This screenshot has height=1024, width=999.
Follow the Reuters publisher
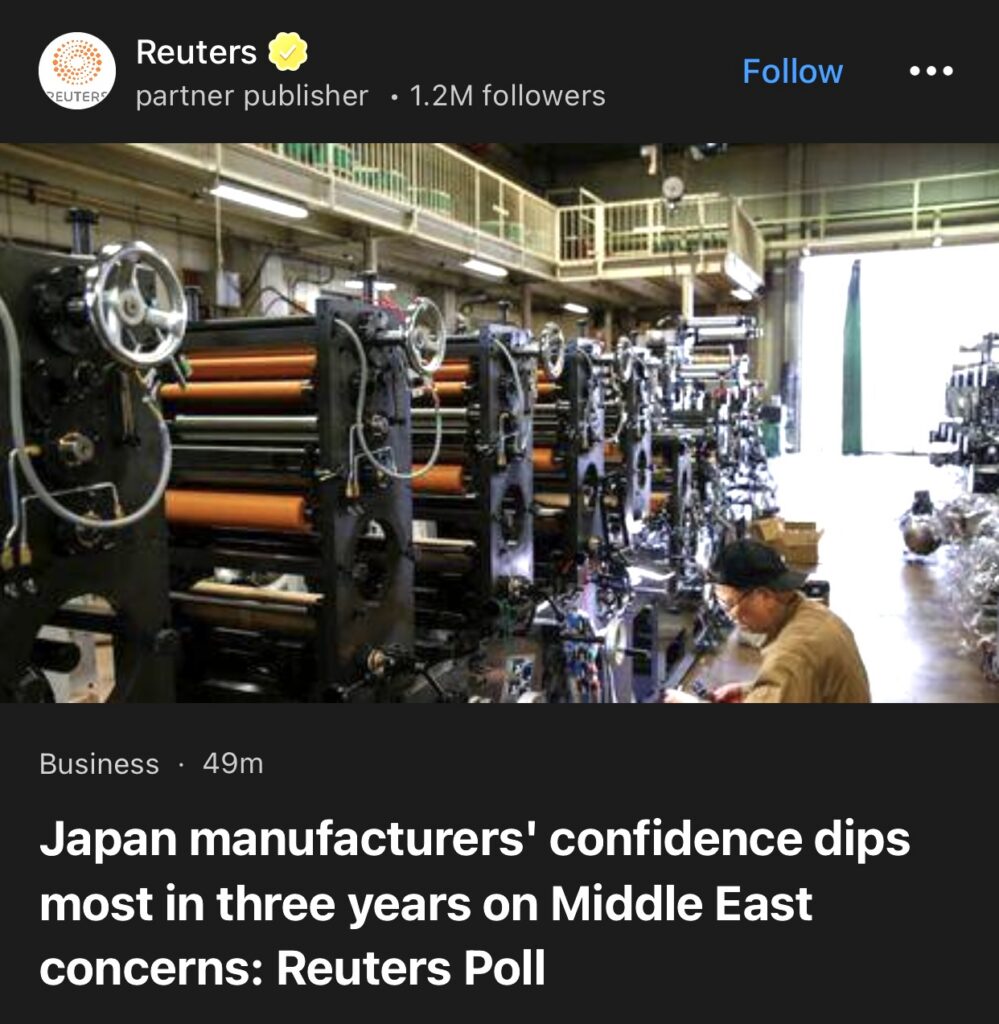tap(792, 72)
